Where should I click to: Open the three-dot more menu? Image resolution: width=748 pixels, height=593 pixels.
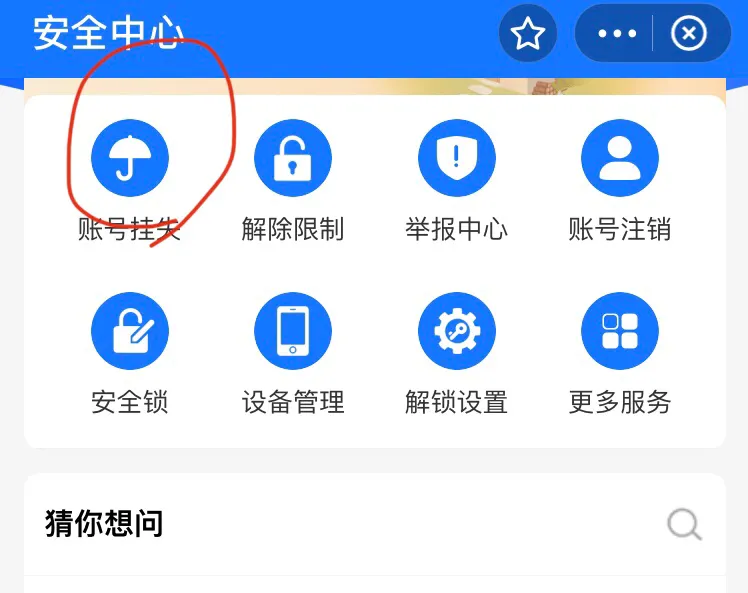tap(617, 34)
